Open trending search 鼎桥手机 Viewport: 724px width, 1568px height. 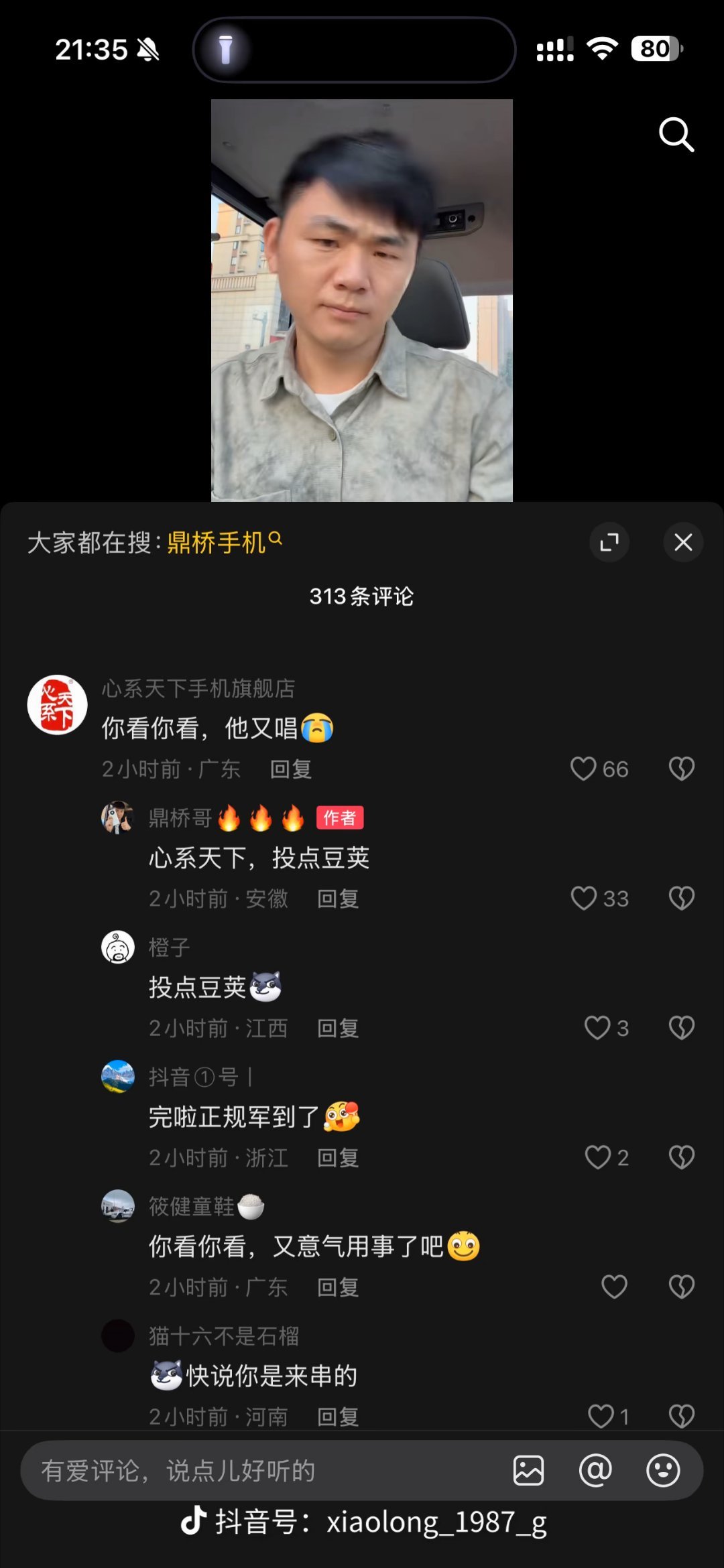point(217,541)
